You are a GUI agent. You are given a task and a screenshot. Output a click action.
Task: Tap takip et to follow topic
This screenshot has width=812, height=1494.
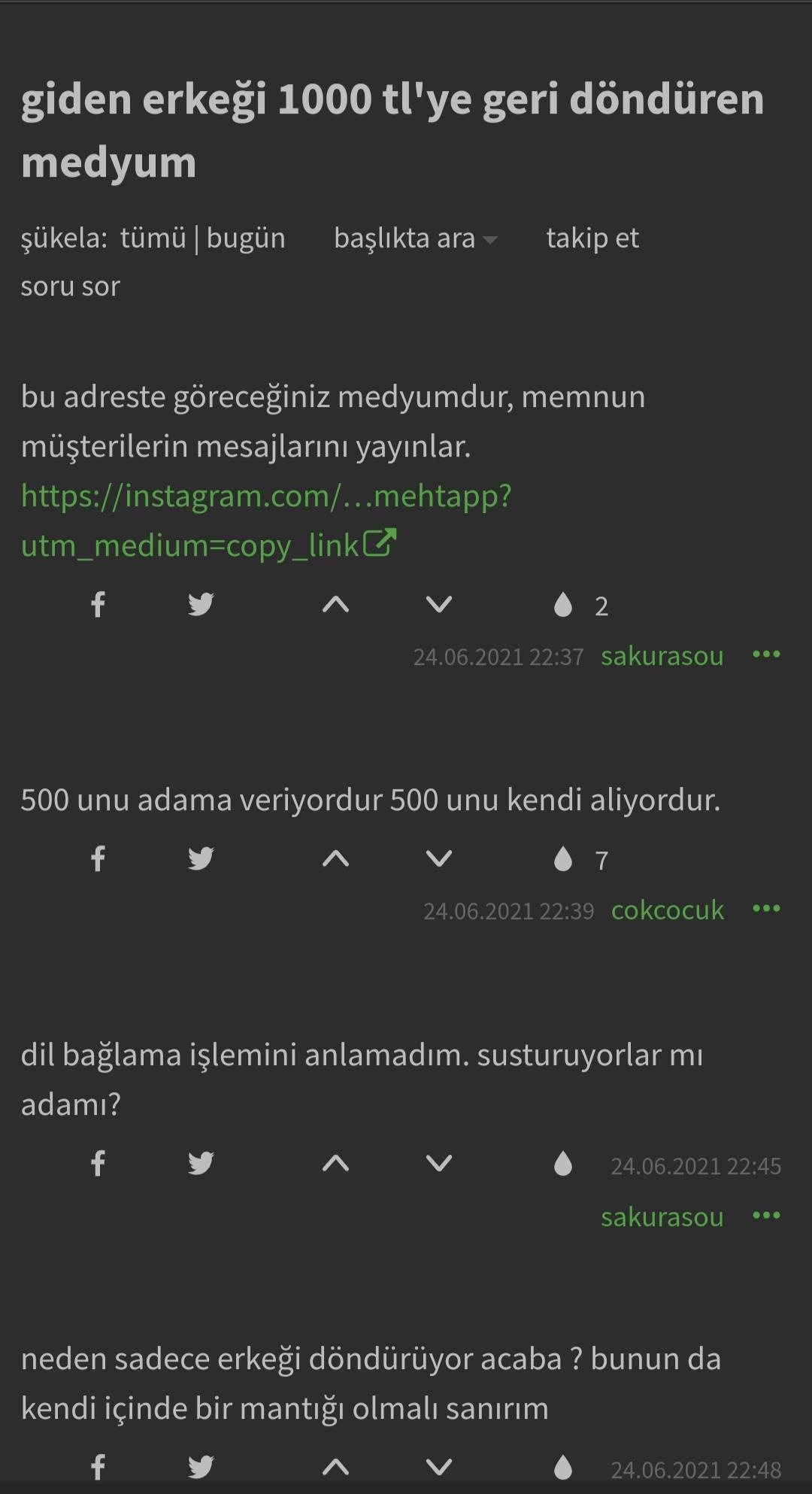592,238
